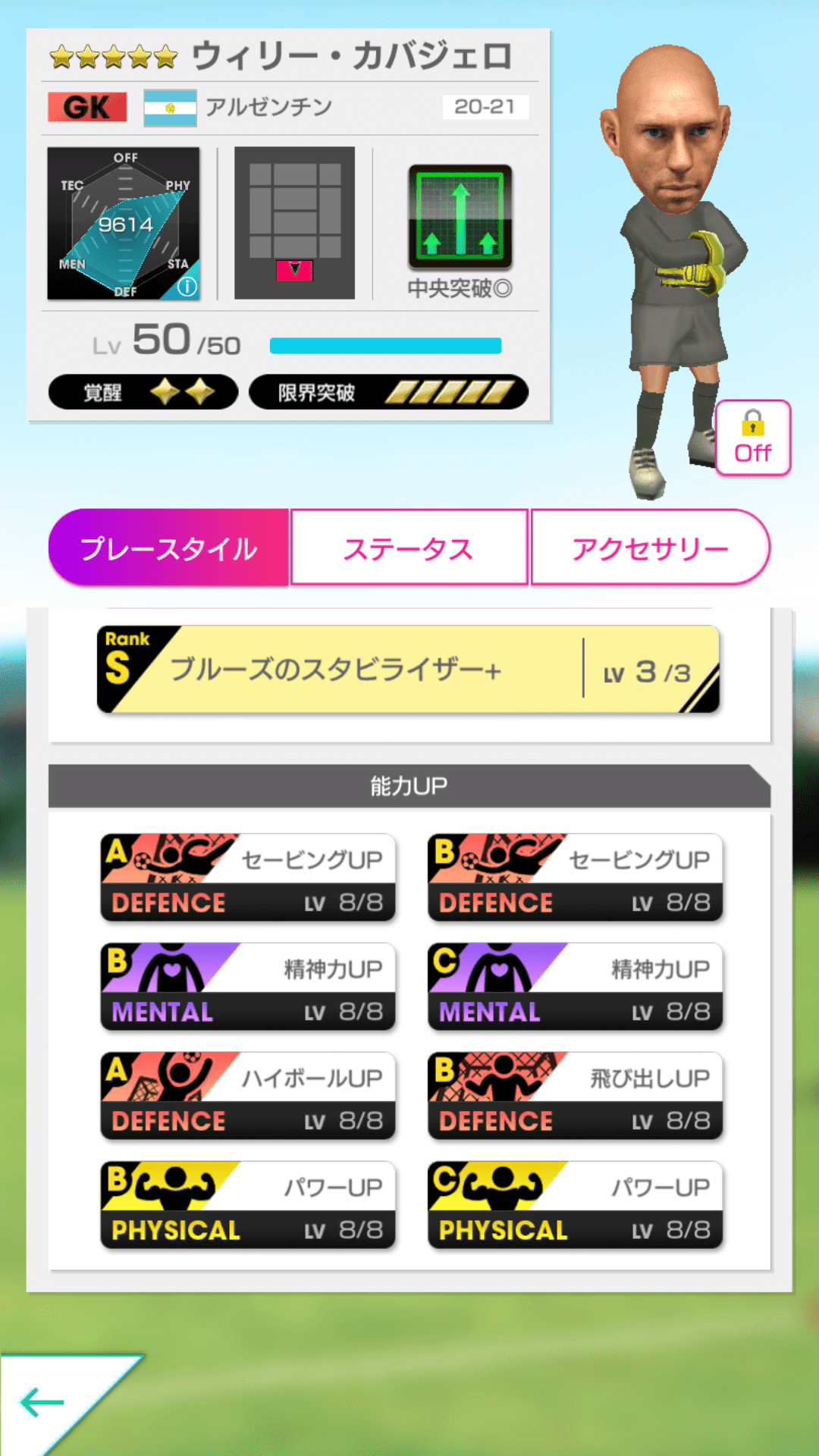The height and width of the screenshot is (1456, 819).
Task: Select the プレースタイル tab button
Action: click(x=168, y=547)
